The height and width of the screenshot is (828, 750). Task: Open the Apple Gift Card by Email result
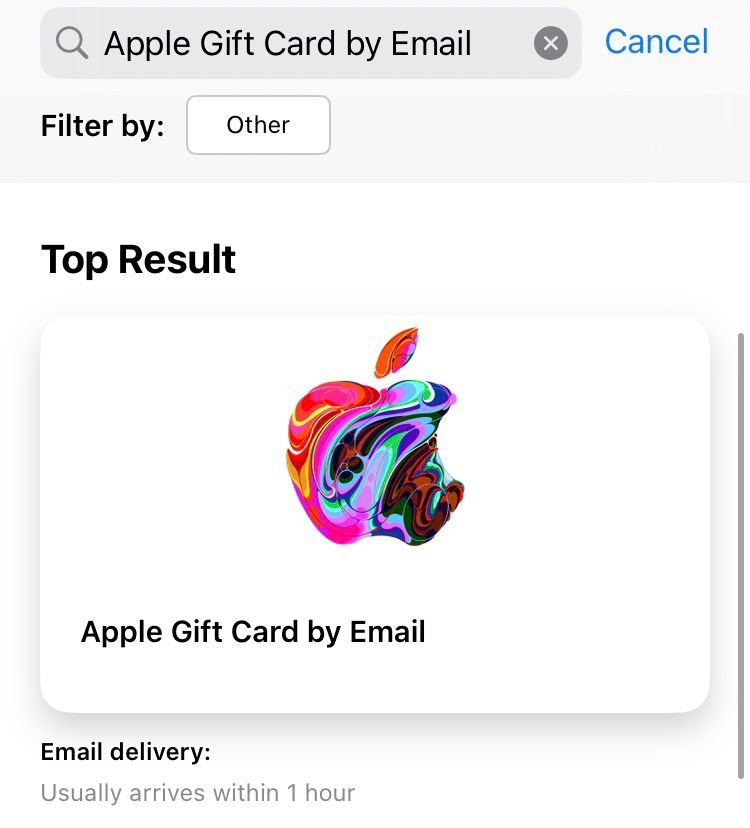click(x=374, y=513)
